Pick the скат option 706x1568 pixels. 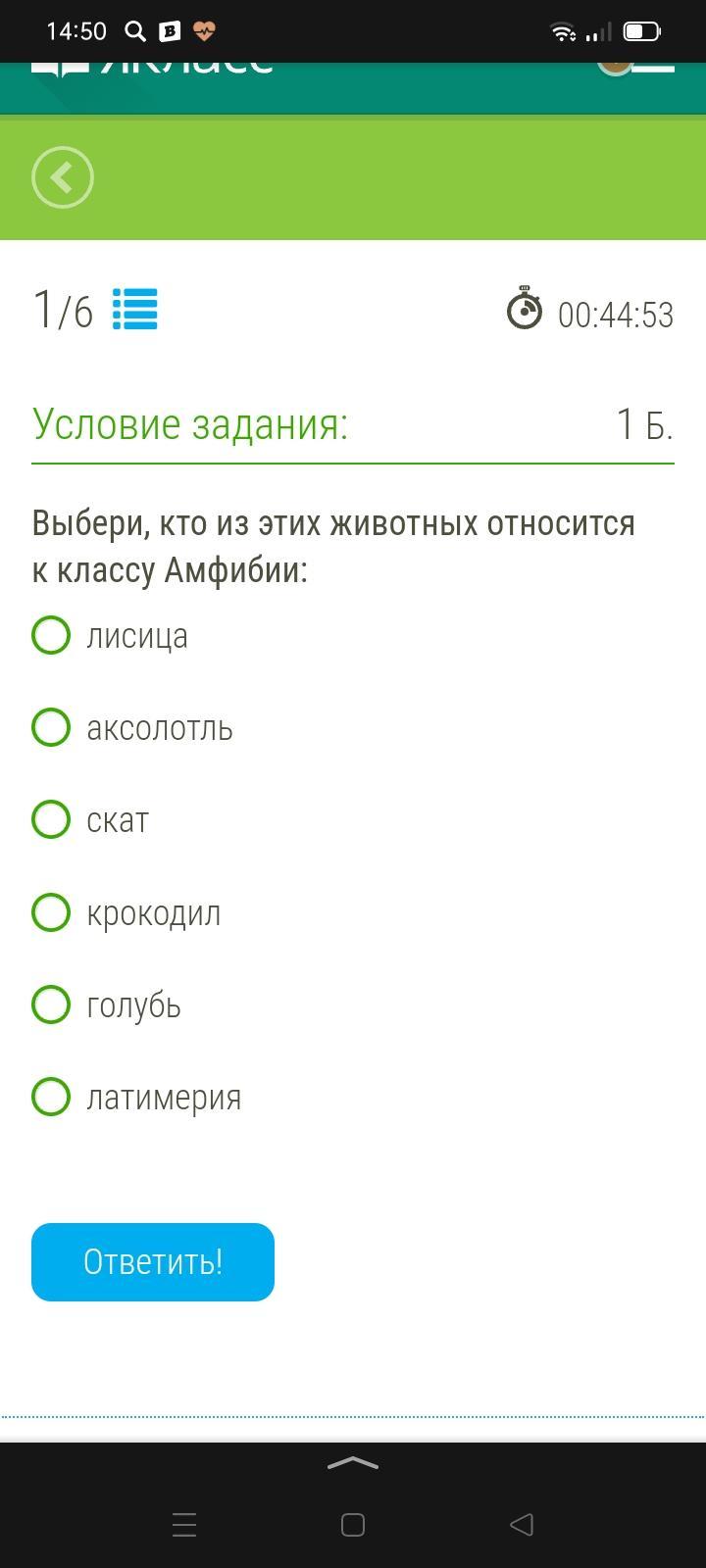pos(51,819)
